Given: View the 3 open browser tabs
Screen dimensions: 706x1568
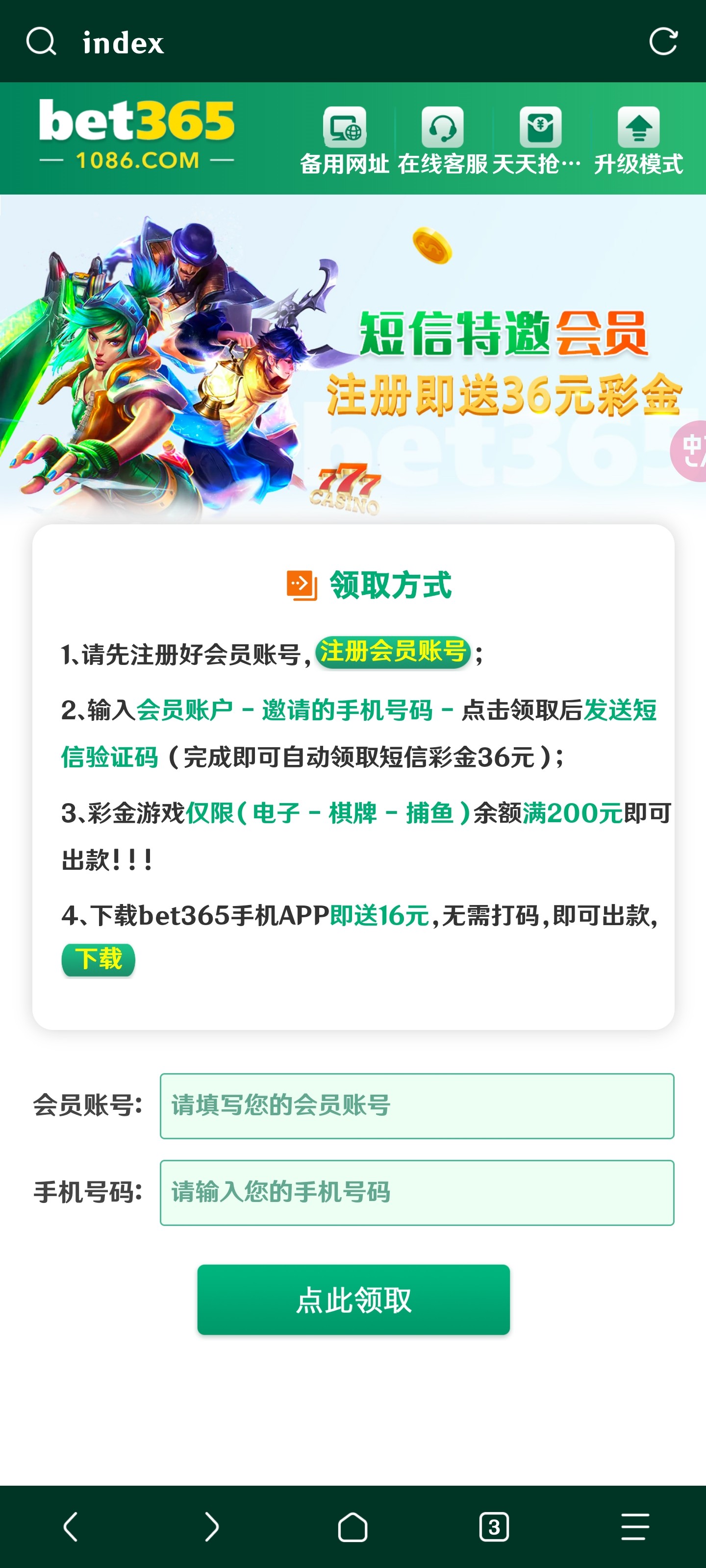Looking at the screenshot, I should [494, 1527].
